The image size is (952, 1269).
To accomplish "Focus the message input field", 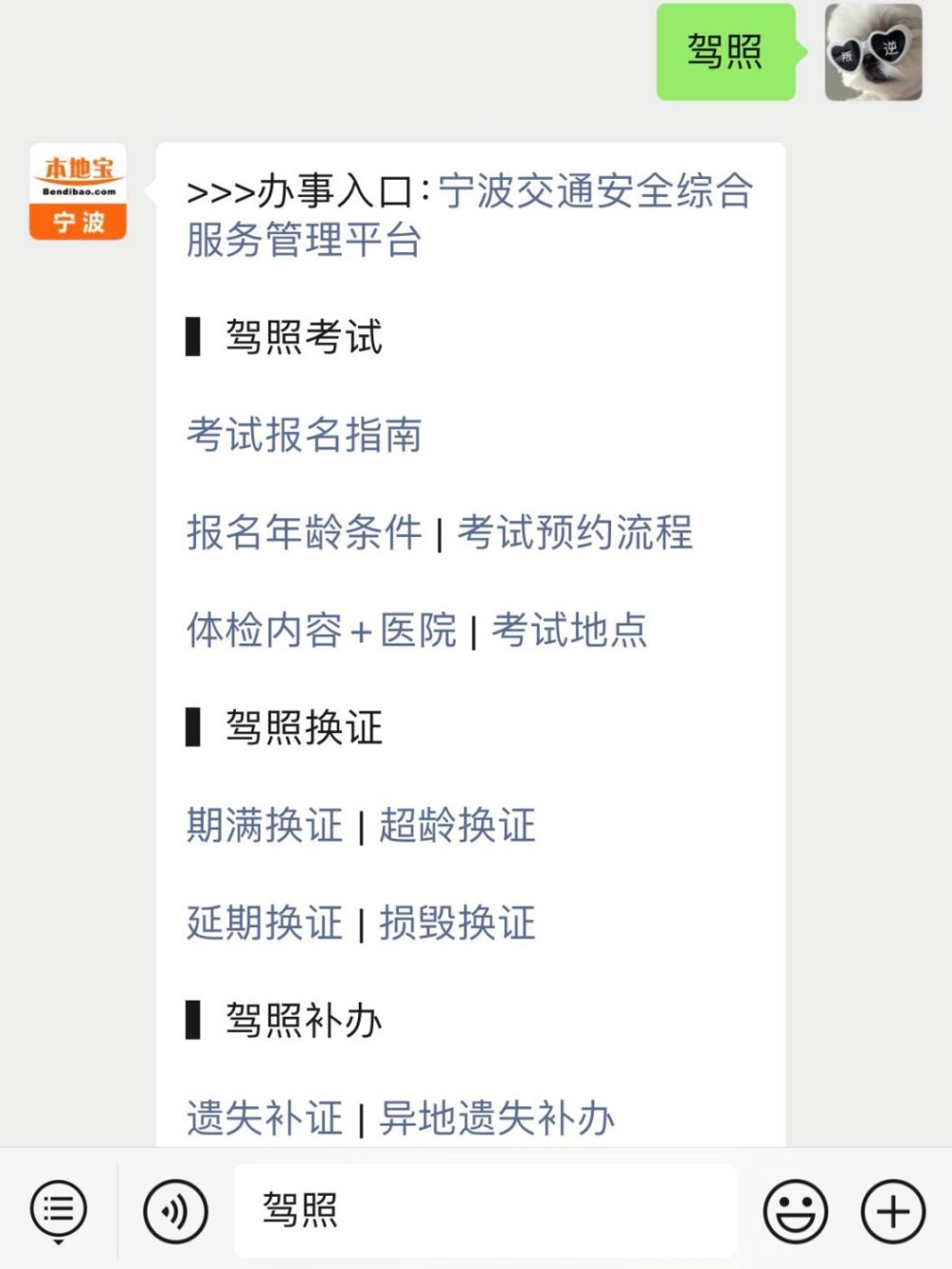I will [x=486, y=1211].
